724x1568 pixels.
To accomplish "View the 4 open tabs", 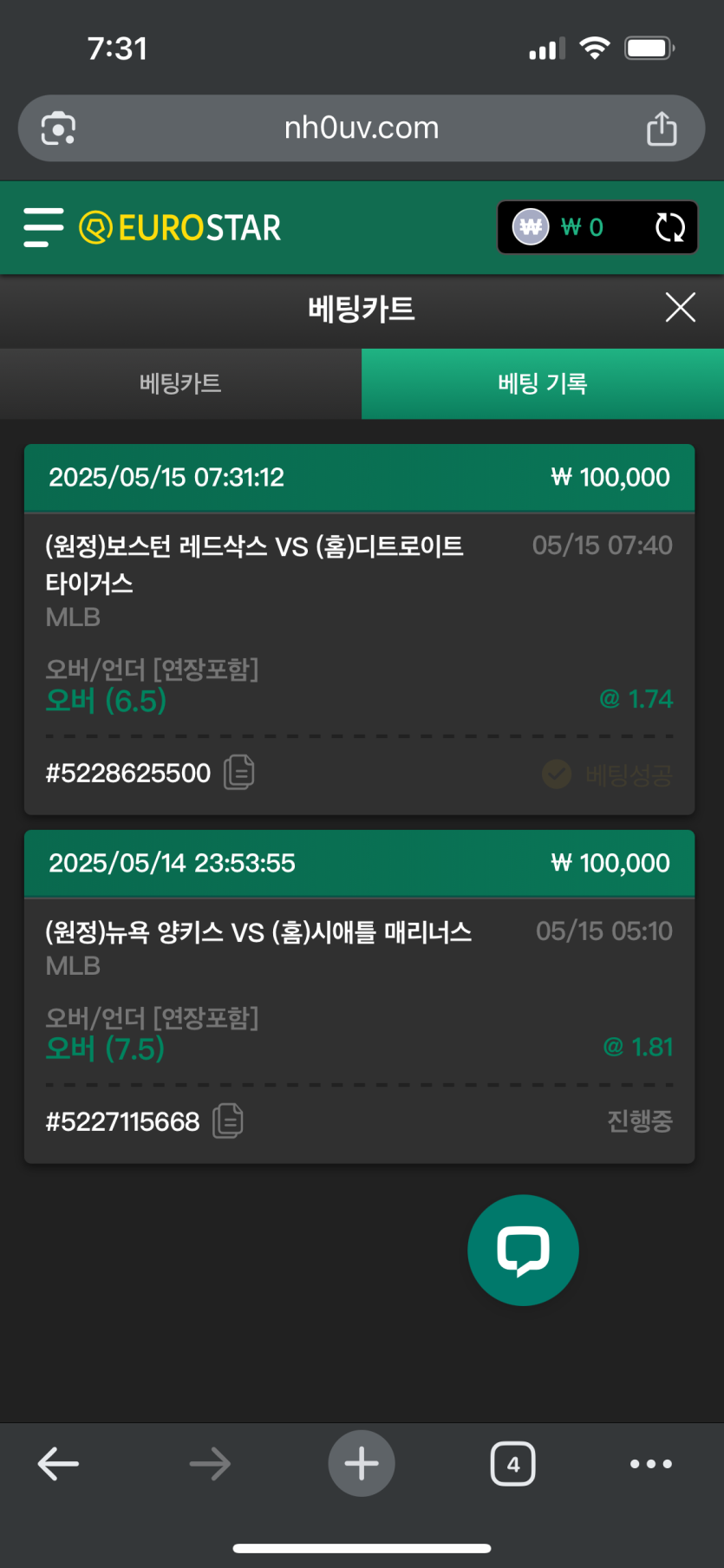I will [512, 1464].
